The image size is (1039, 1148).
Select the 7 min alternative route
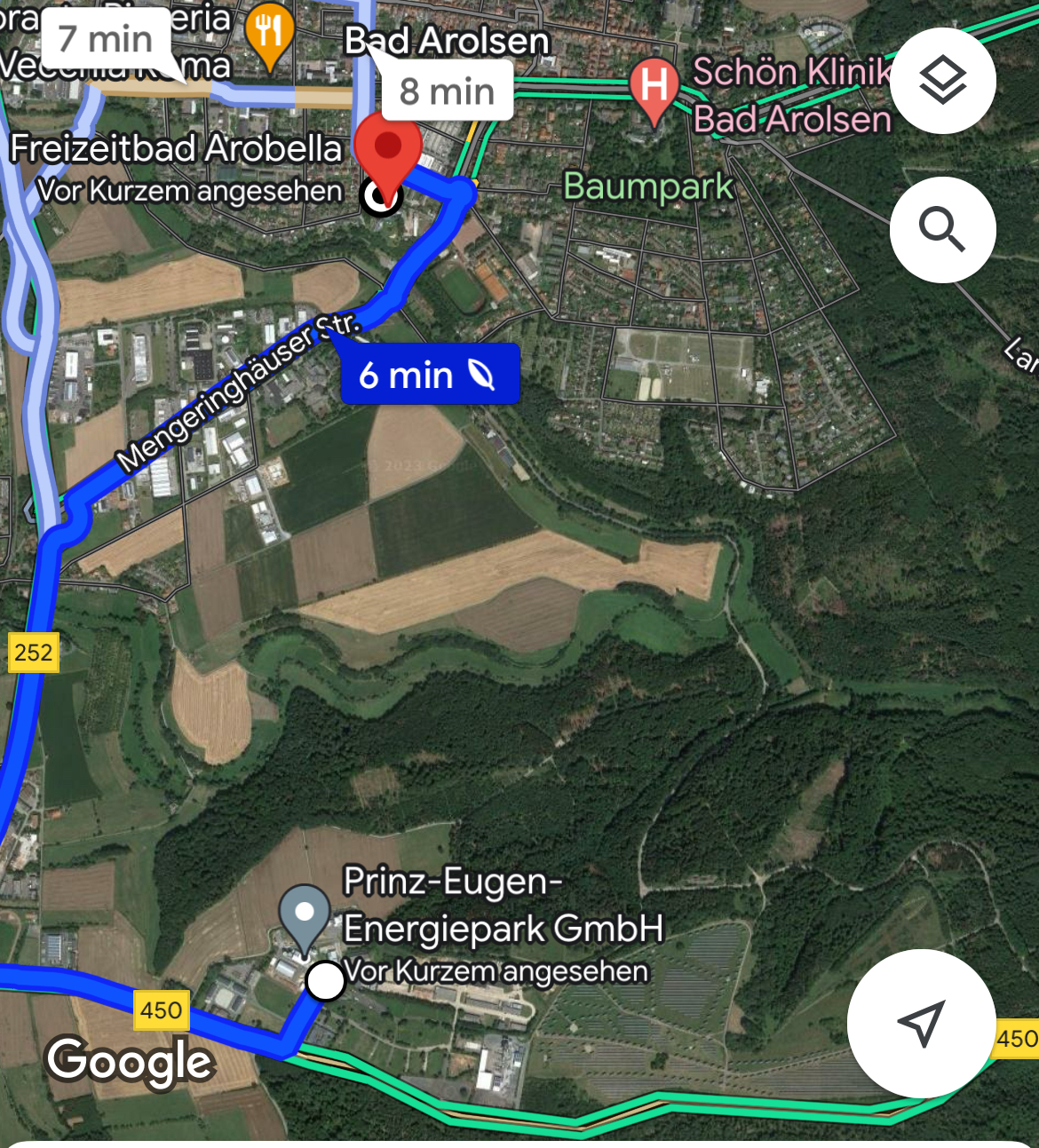[105, 39]
